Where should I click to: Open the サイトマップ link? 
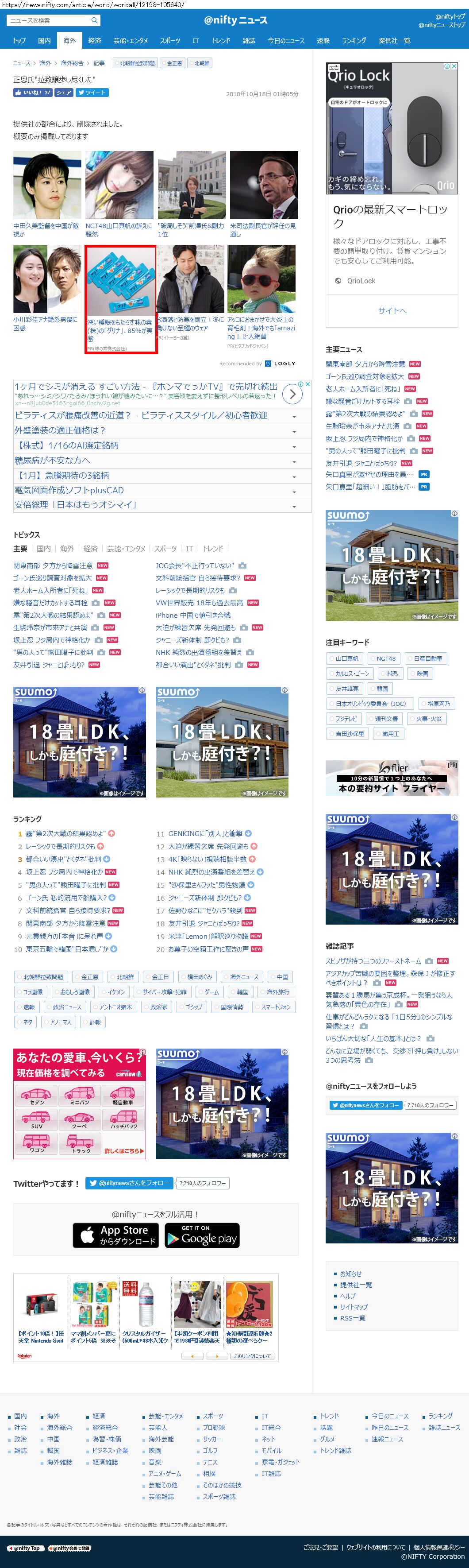coord(354,1307)
